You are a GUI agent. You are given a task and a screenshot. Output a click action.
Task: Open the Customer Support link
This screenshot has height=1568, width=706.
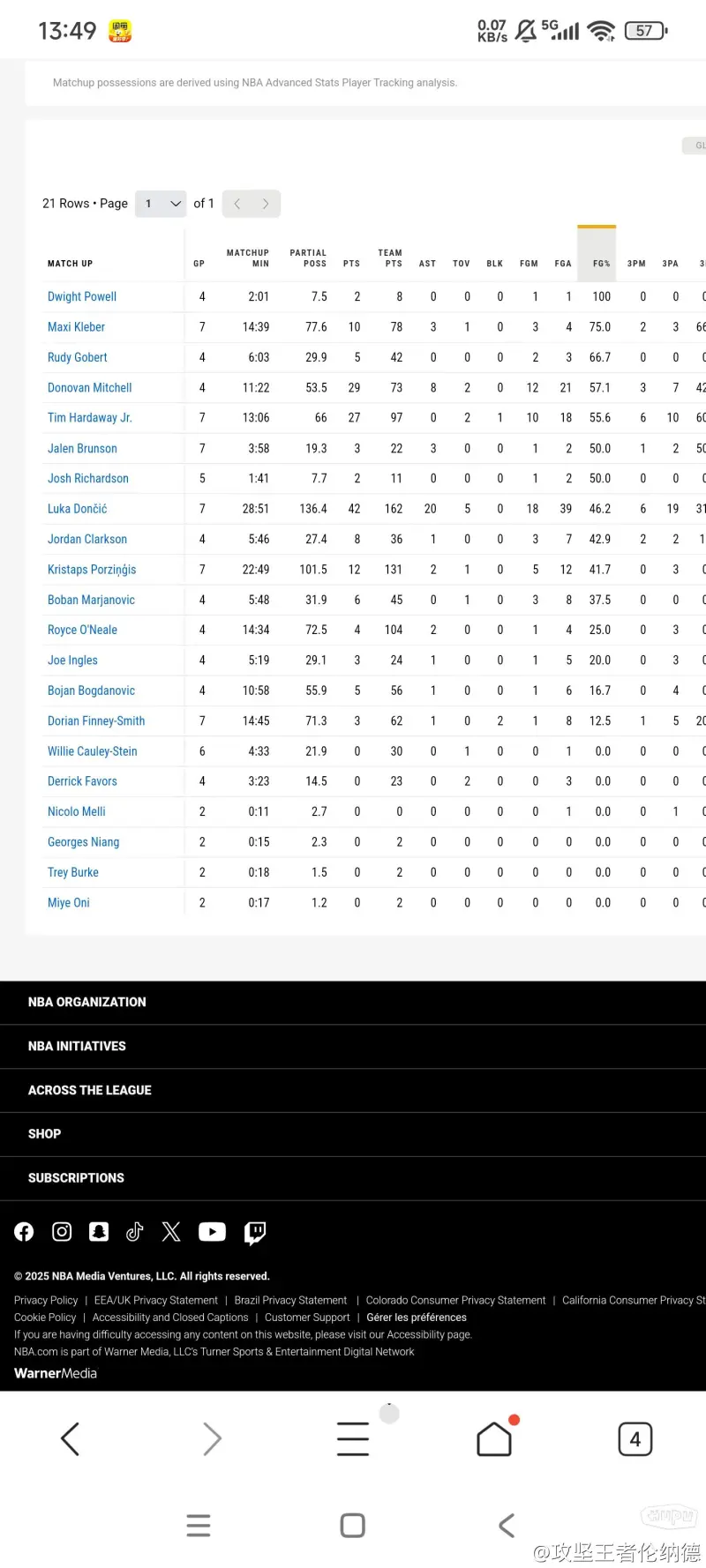pyautogui.click(x=307, y=1318)
